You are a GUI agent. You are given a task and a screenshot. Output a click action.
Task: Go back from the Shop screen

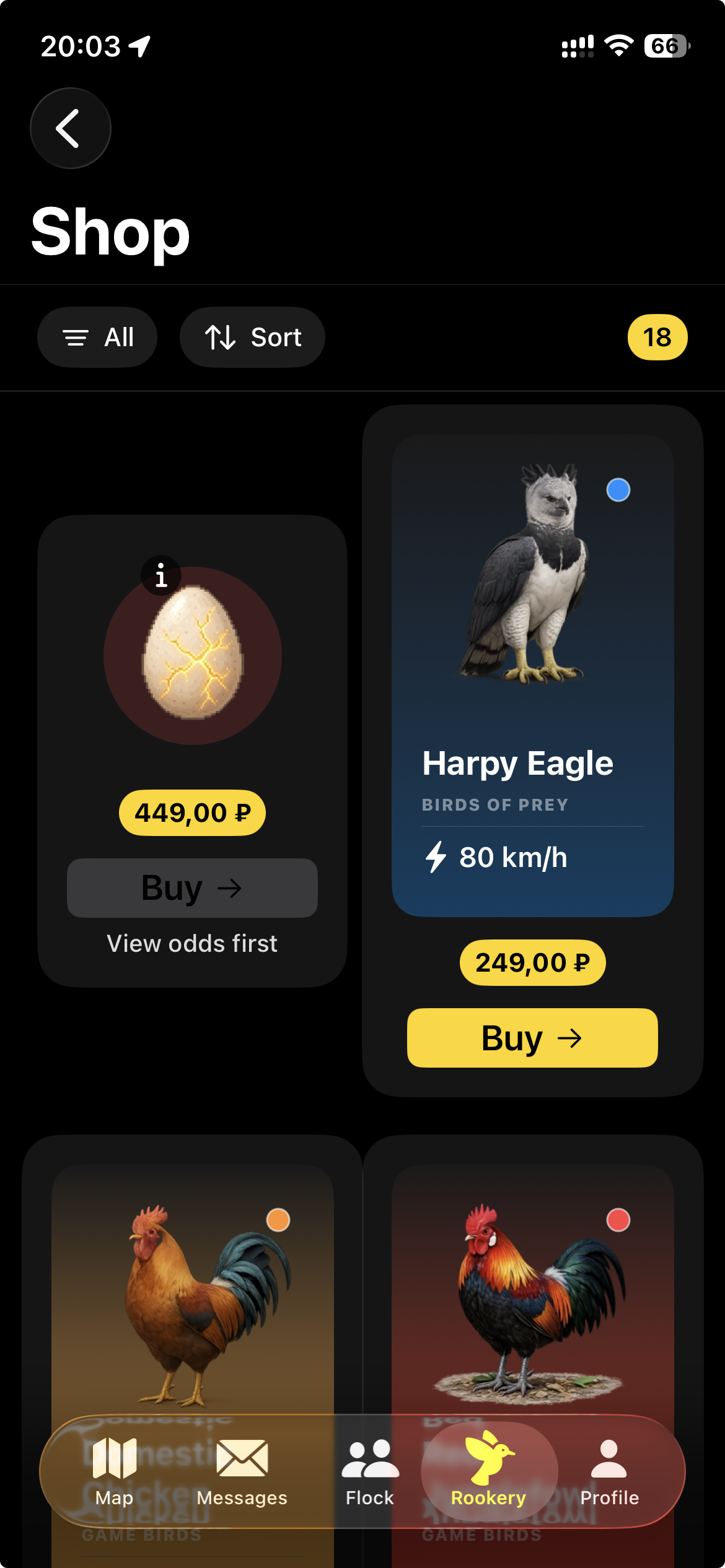pos(71,128)
